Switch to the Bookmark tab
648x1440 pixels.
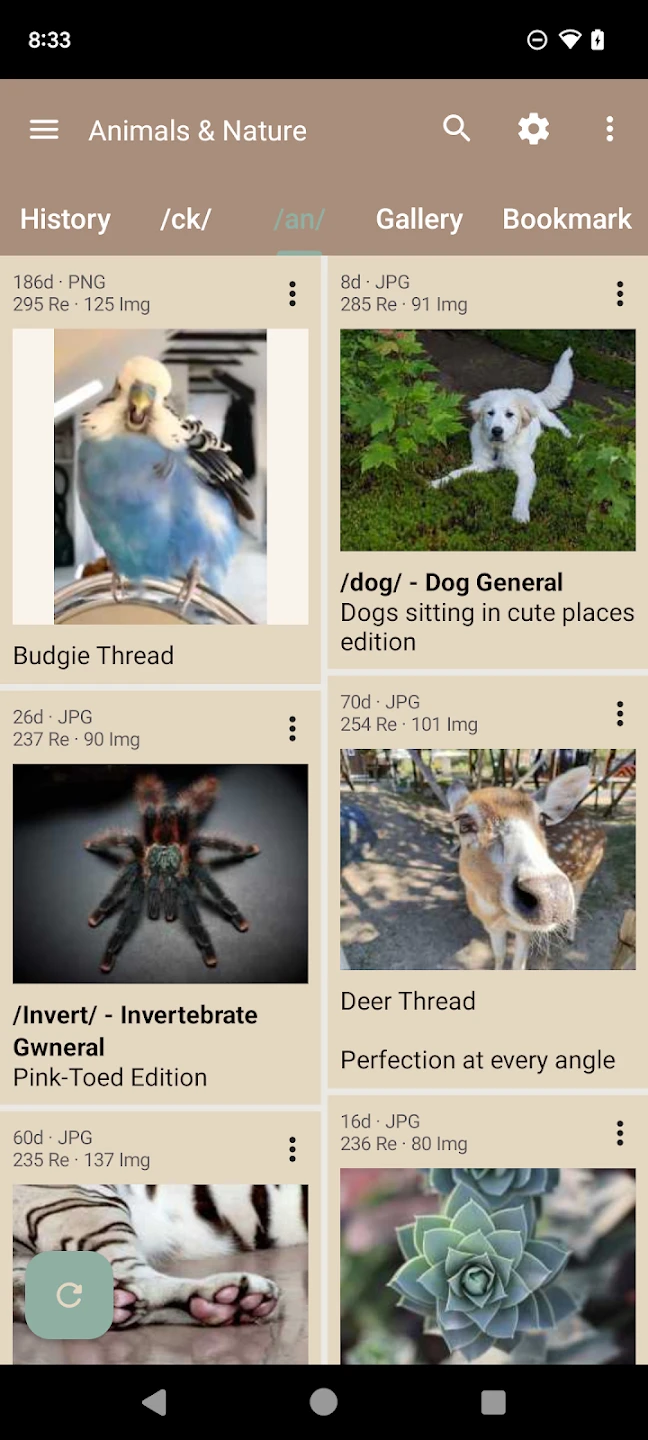coord(566,219)
